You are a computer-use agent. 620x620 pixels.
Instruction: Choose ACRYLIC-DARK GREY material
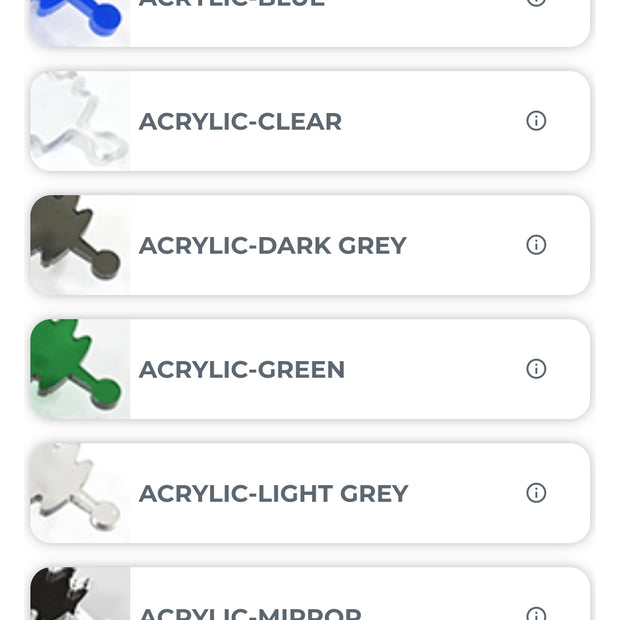[x=272, y=245]
